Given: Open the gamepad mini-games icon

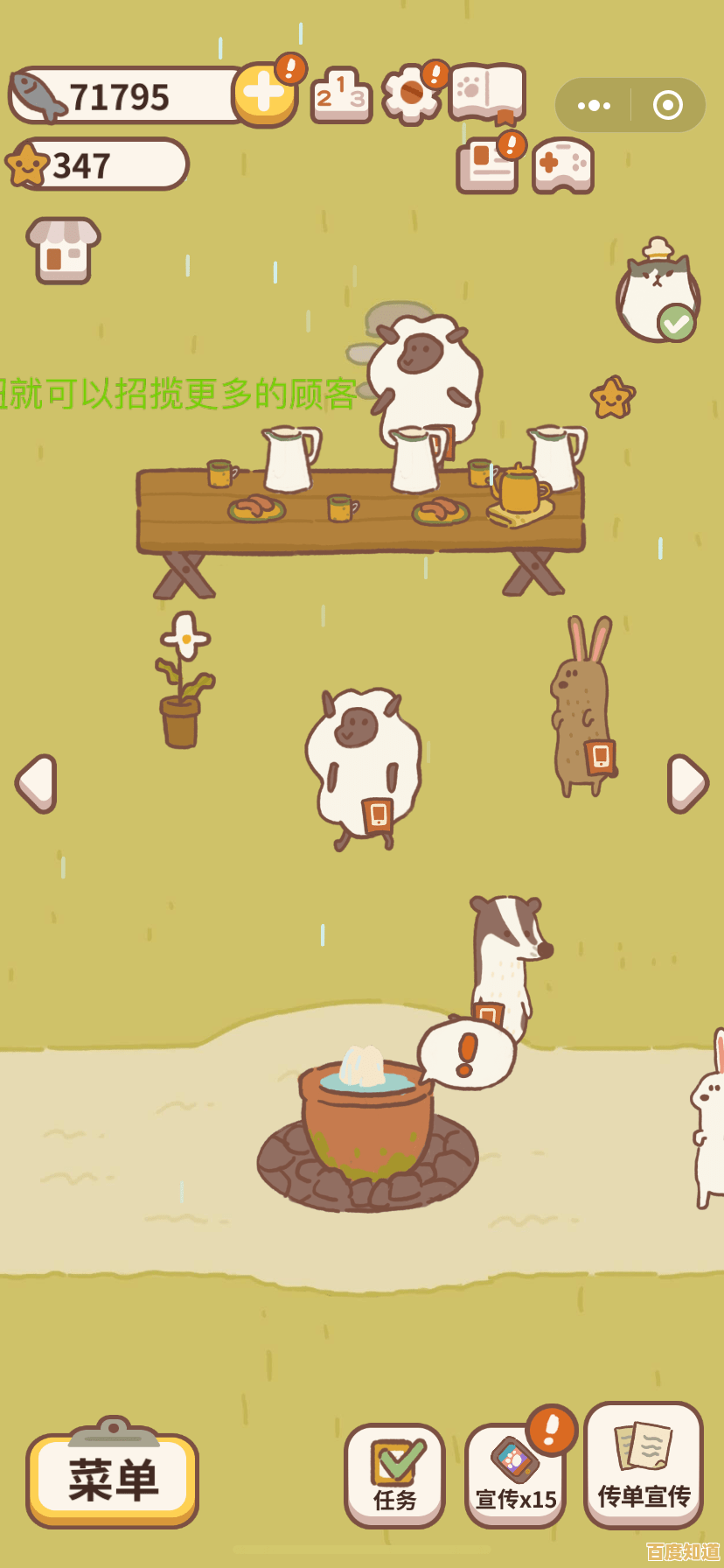Looking at the screenshot, I should click(563, 164).
